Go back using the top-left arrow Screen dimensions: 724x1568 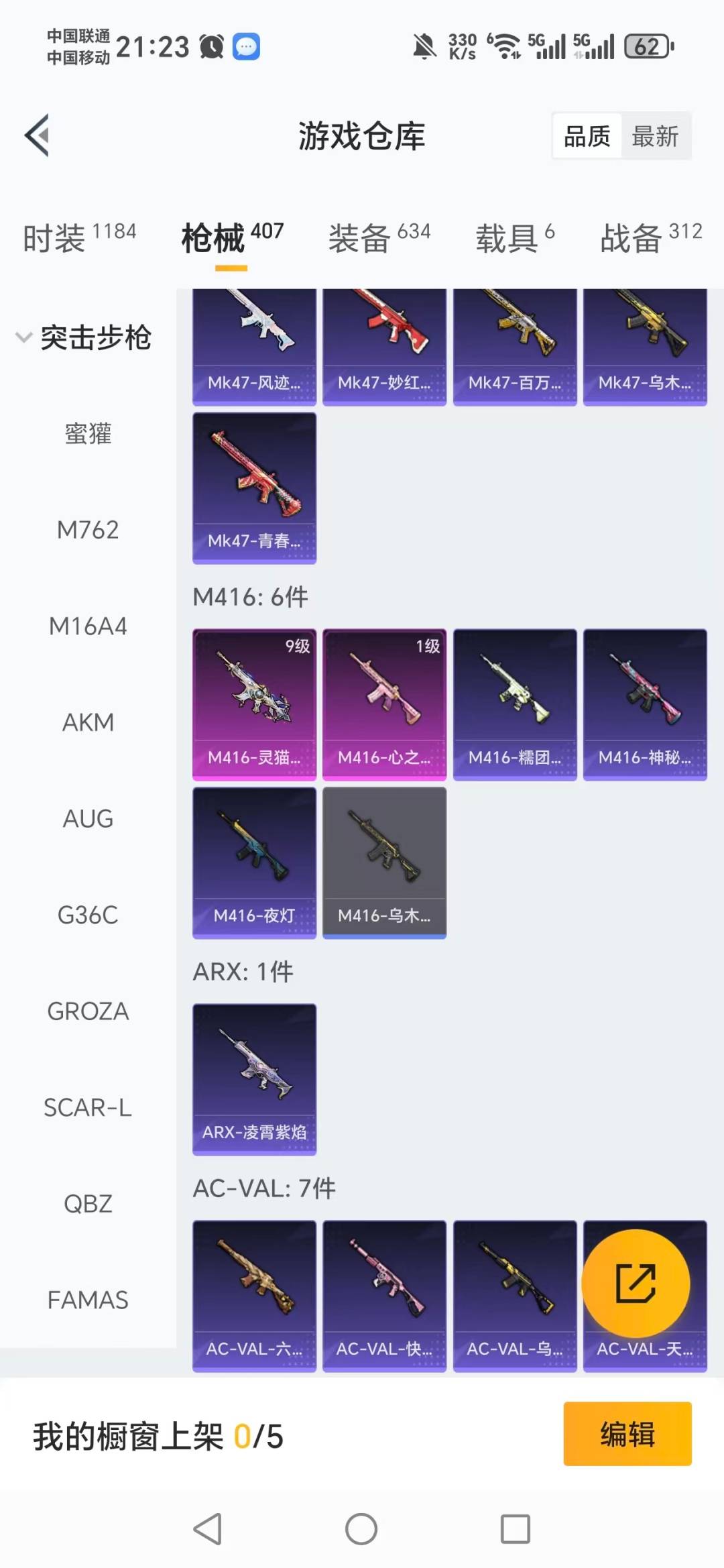pos(38,135)
